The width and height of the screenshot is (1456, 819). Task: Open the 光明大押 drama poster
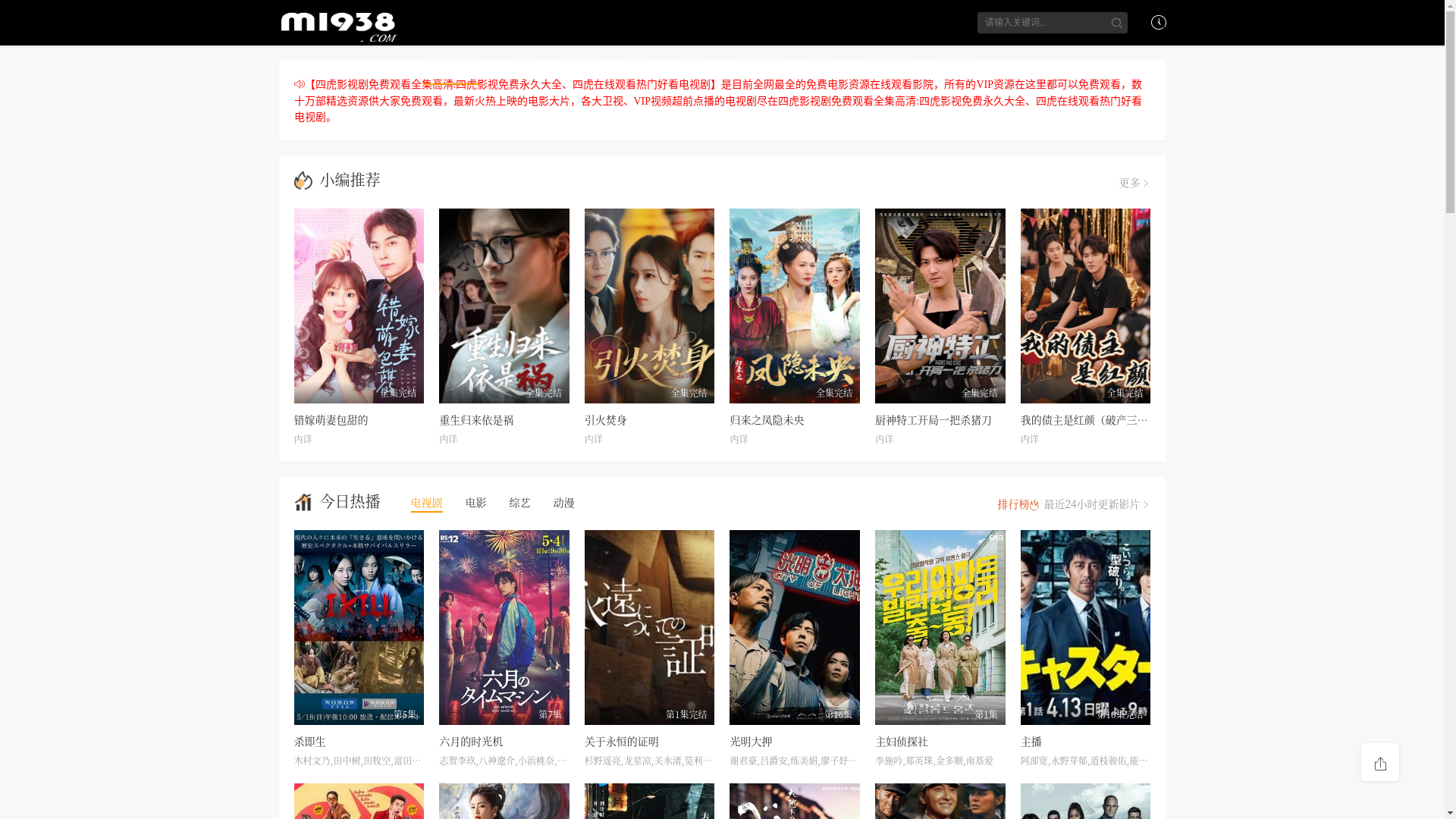pos(794,627)
